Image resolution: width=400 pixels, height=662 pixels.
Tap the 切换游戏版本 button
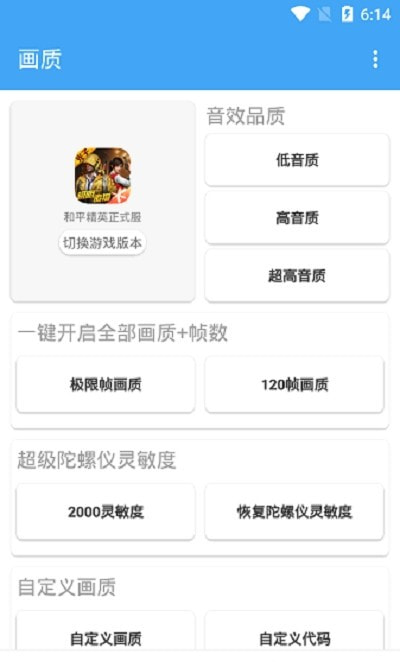(x=102, y=243)
